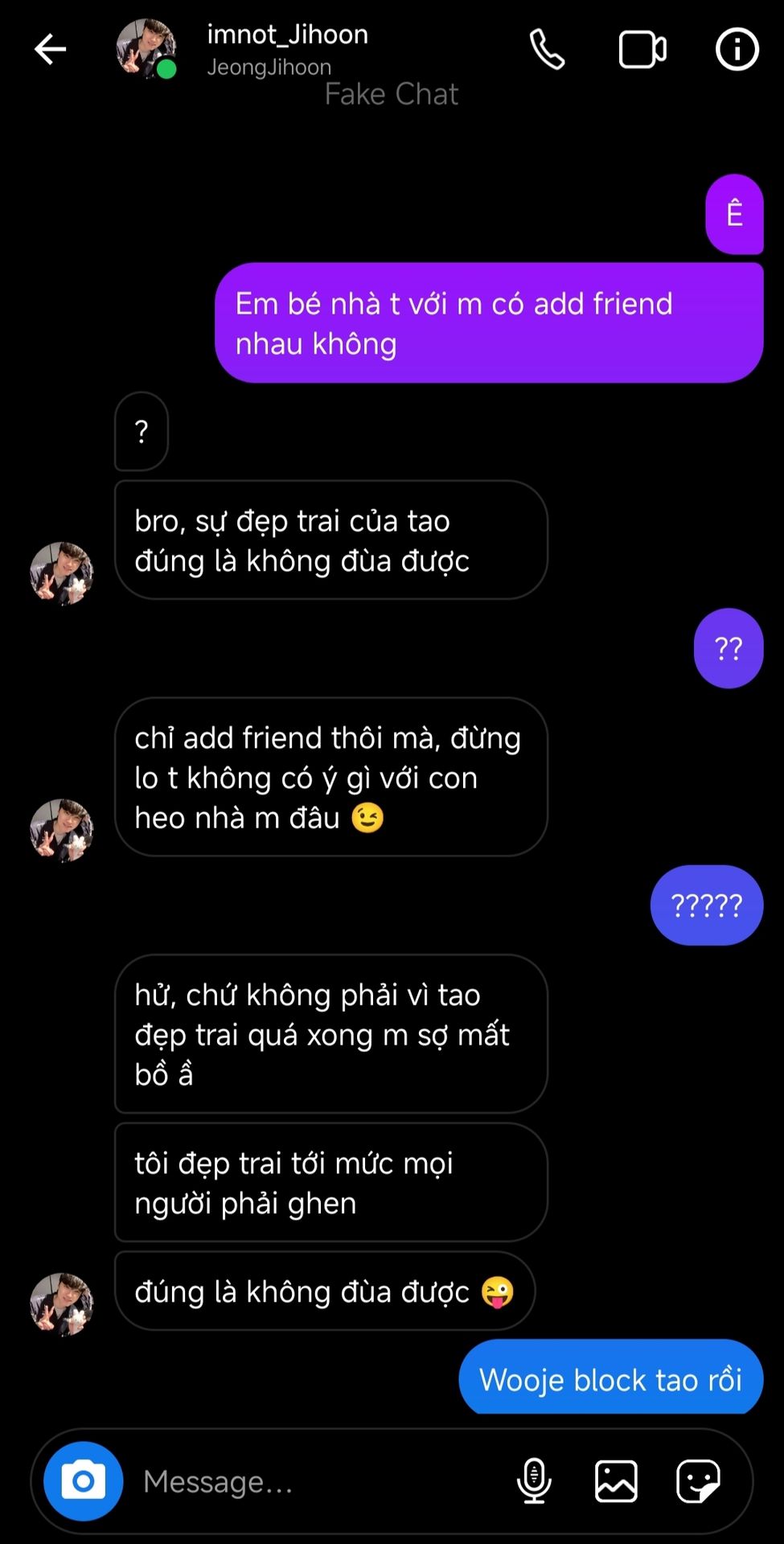The width and height of the screenshot is (784, 1544).
Task: Open the conversation info details
Action: pyautogui.click(x=737, y=50)
